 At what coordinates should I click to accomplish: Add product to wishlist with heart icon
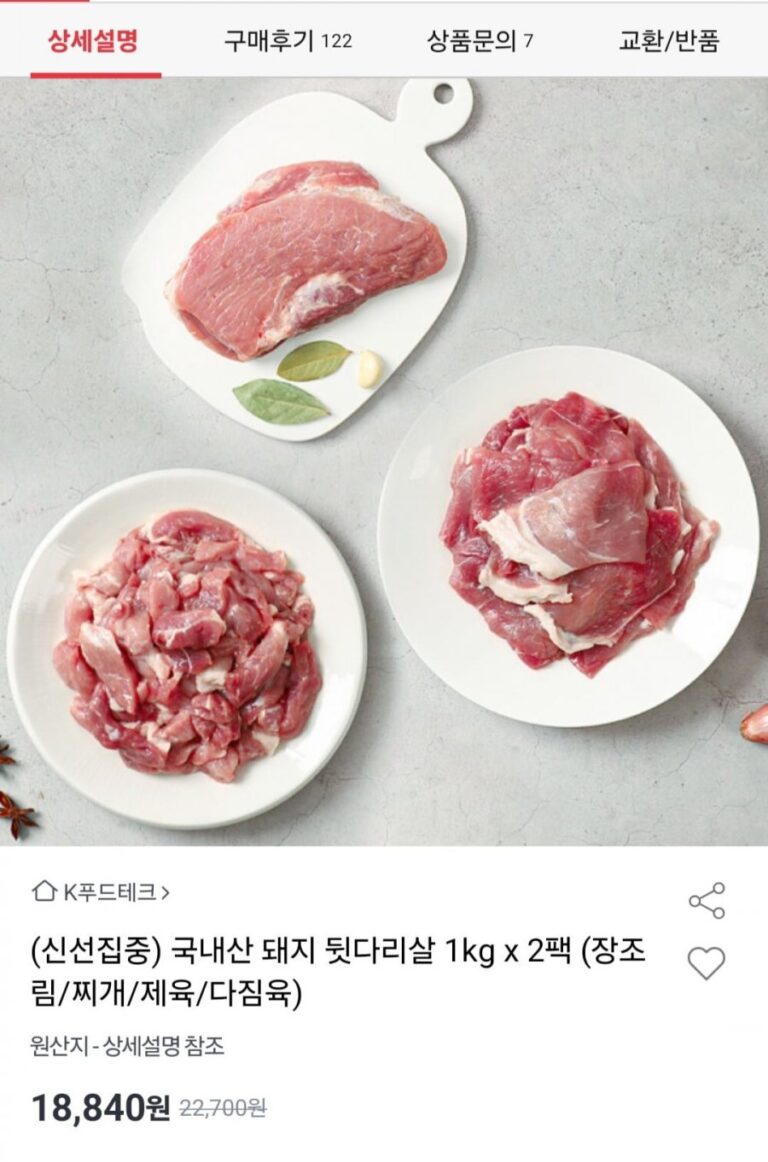(706, 963)
